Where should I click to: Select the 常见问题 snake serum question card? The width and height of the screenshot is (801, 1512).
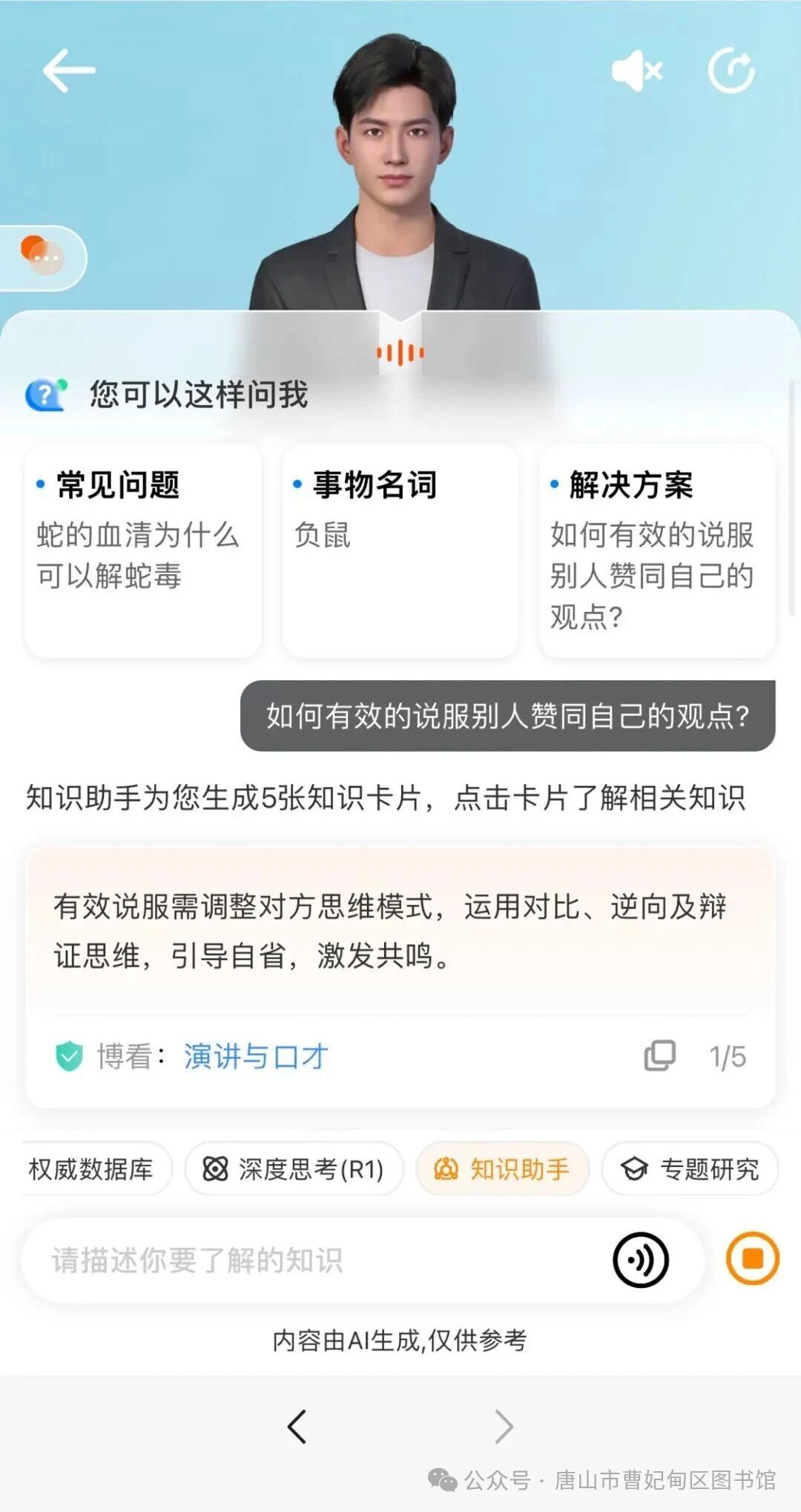tap(143, 550)
